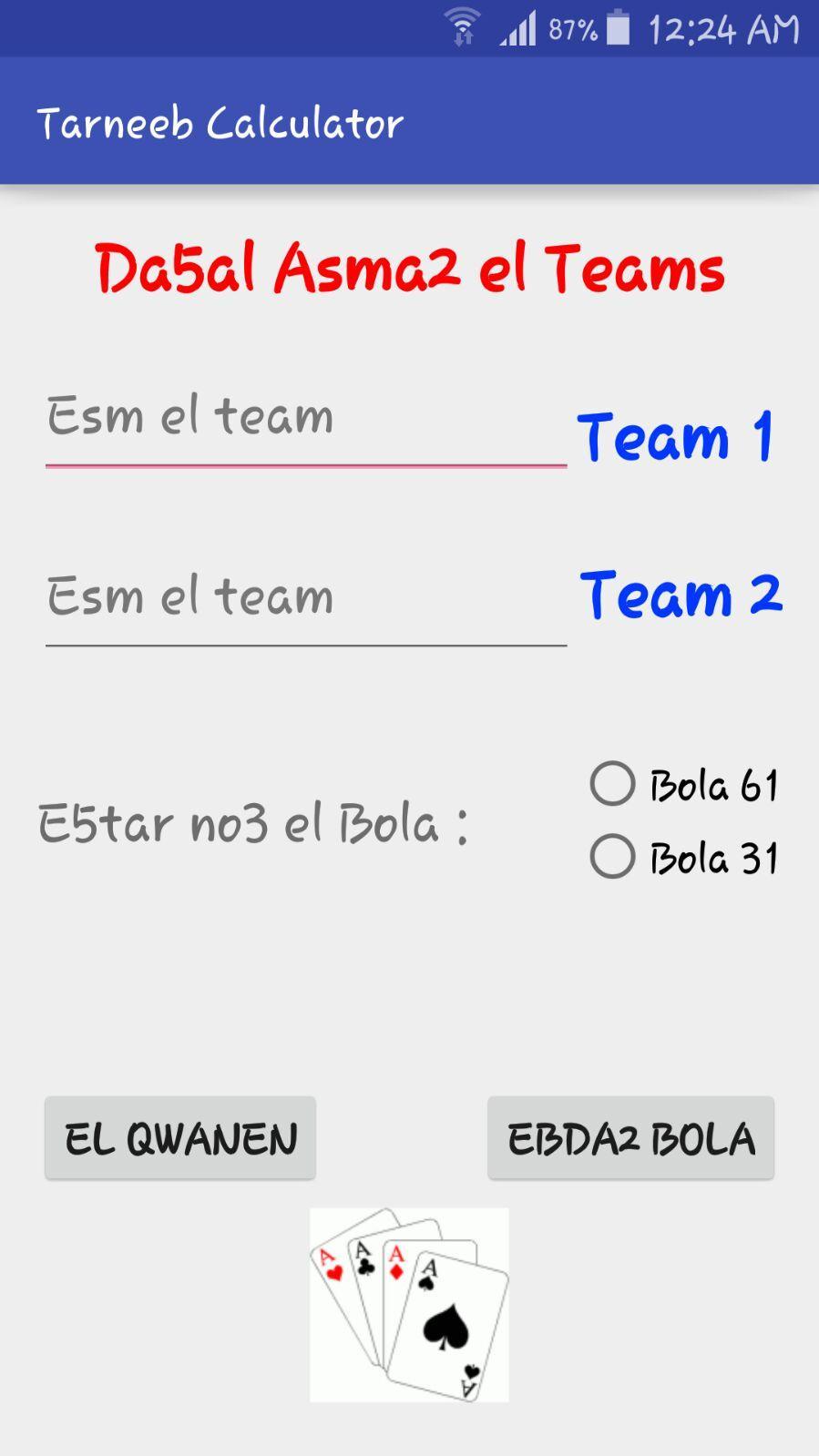The image size is (819, 1456).
Task: Choose the Bola 31 radio button
Action: coord(613,857)
